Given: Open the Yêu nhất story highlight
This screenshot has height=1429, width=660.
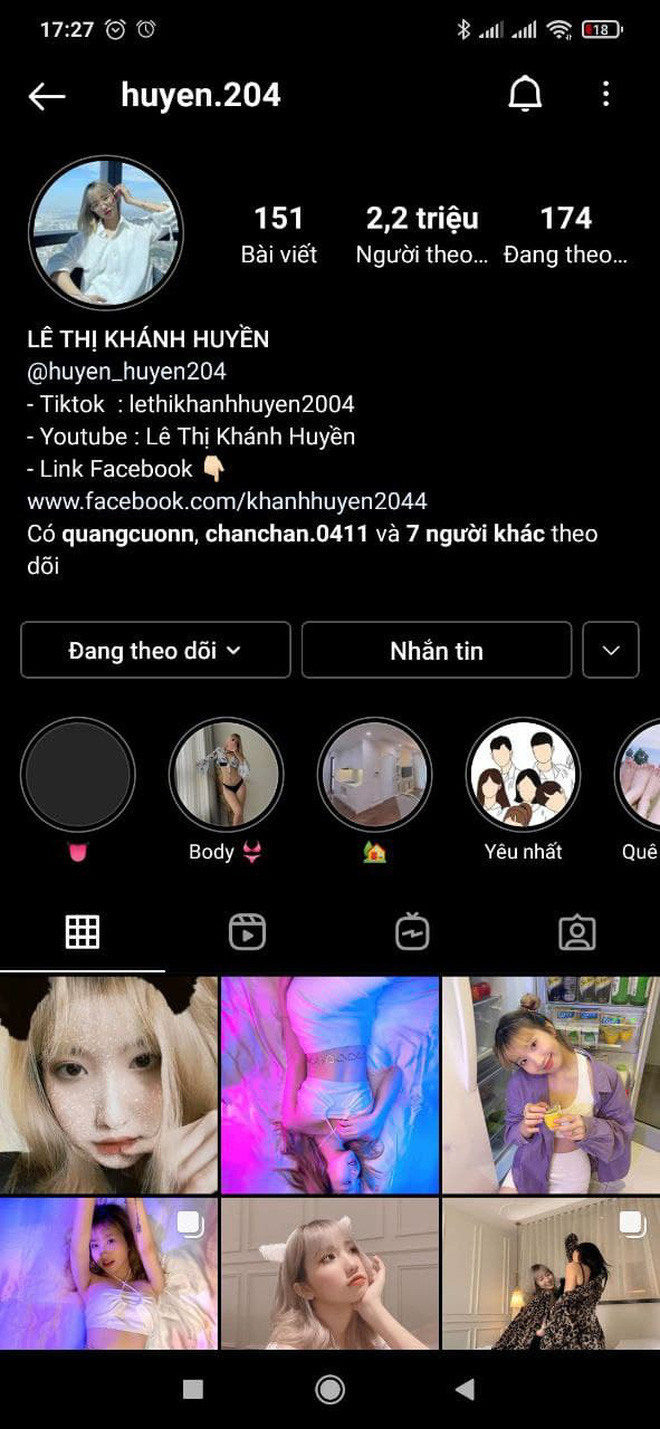Looking at the screenshot, I should [523, 775].
